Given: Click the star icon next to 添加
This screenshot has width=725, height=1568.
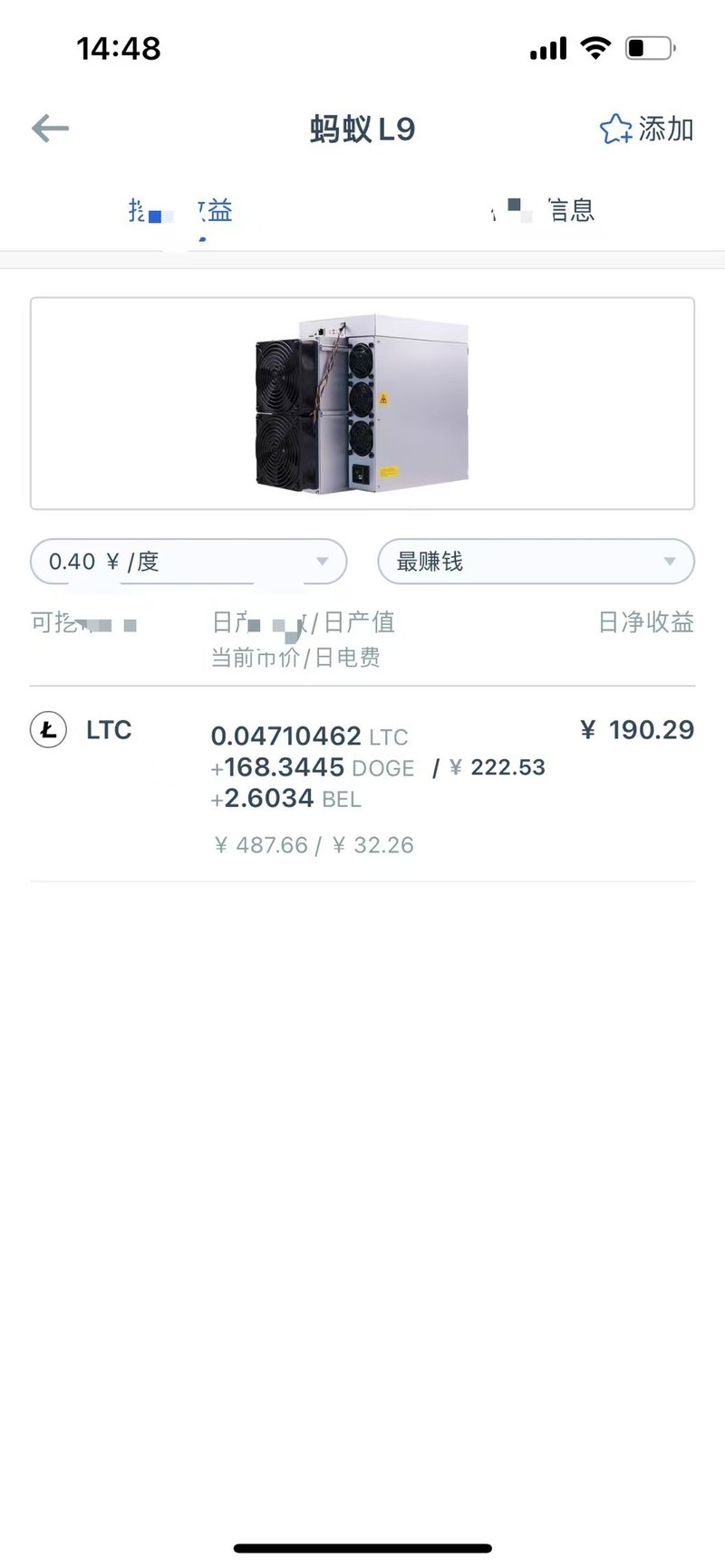Looking at the screenshot, I should pos(617,129).
